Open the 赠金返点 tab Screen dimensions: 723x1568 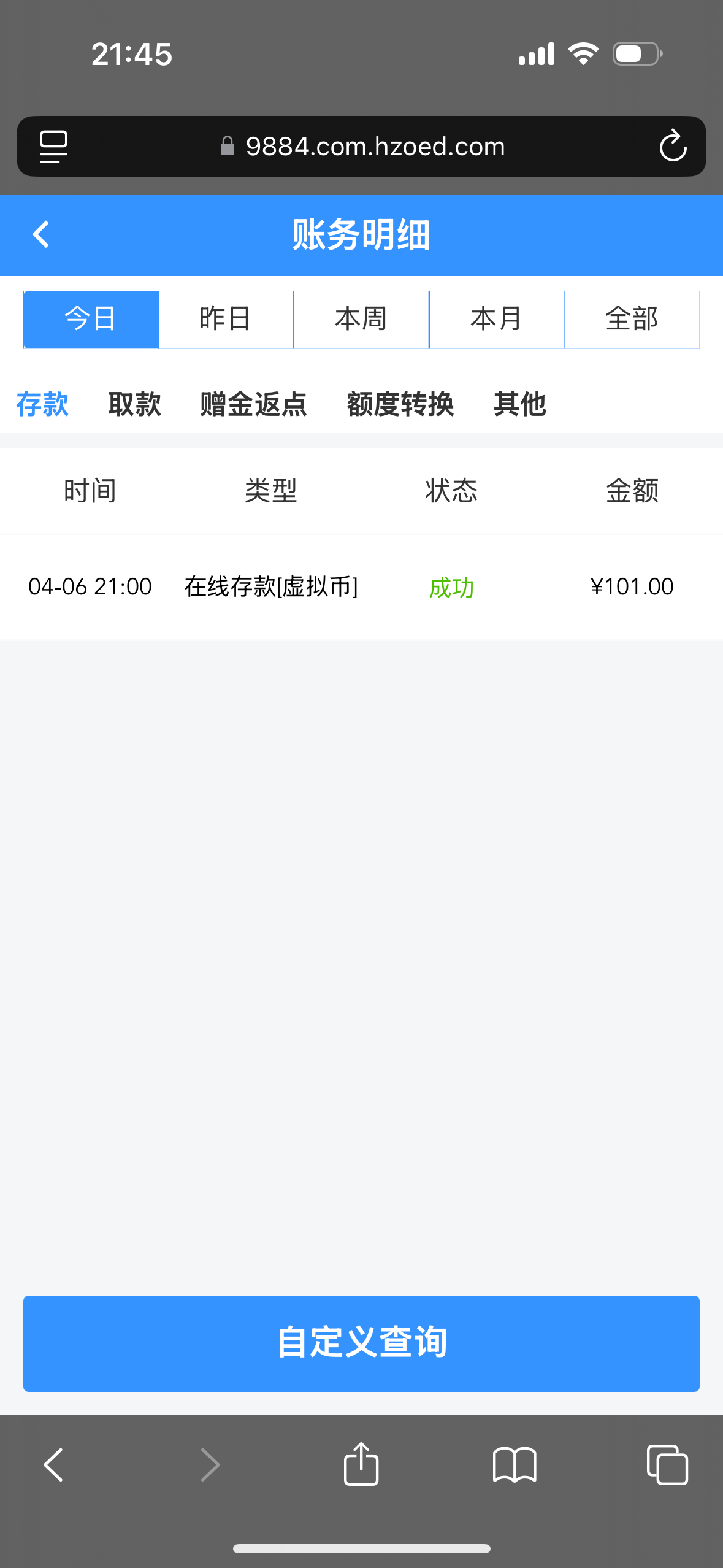pos(253,404)
